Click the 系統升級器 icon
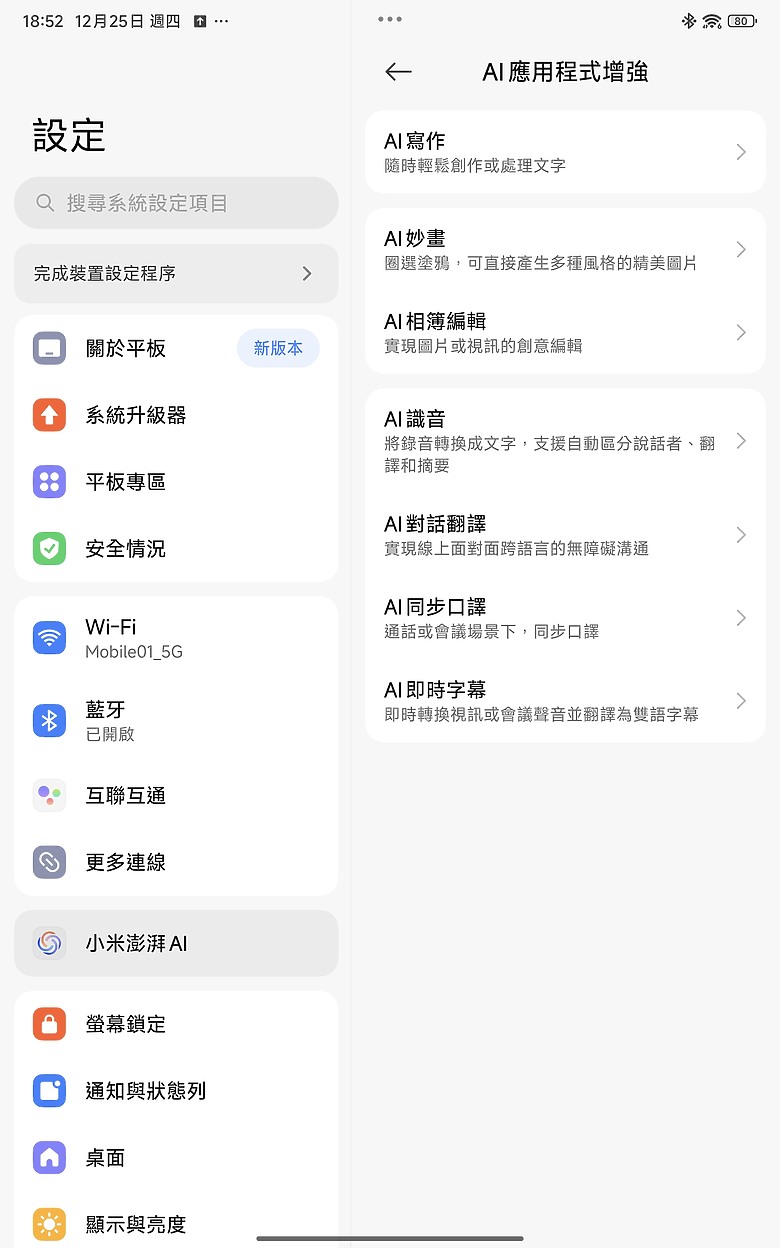 [x=48, y=415]
